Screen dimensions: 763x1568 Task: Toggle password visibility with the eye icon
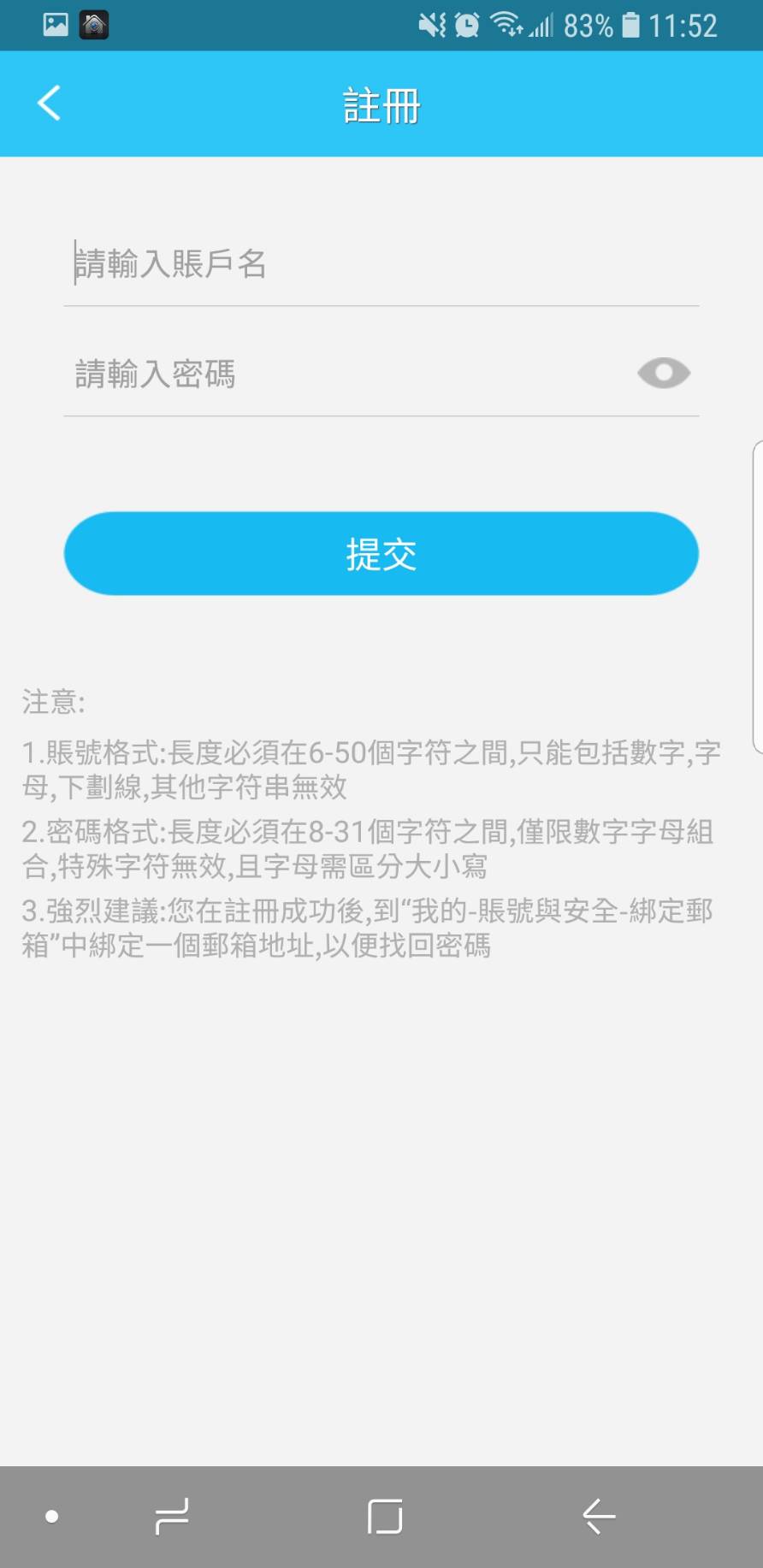[664, 373]
